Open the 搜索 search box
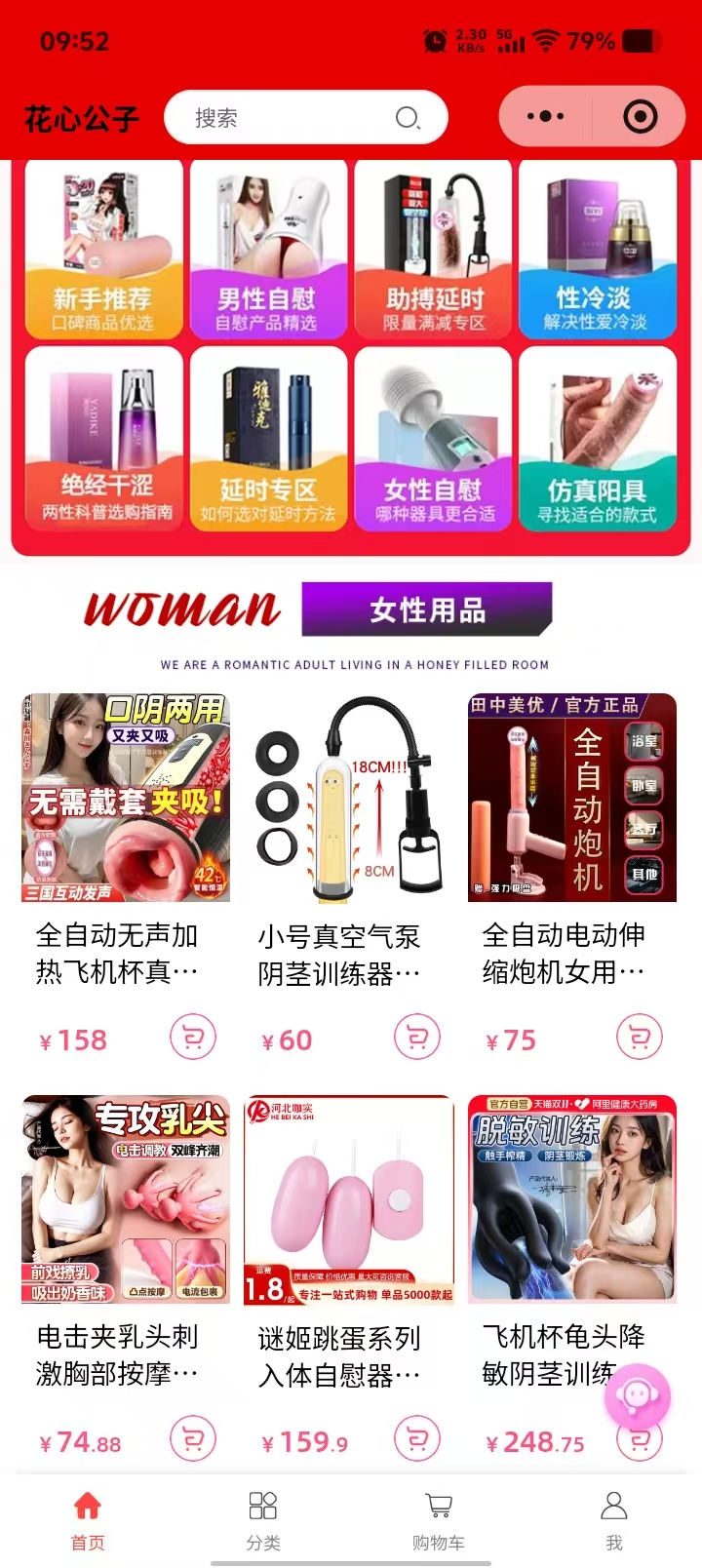The height and width of the screenshot is (1568, 702). [292, 118]
